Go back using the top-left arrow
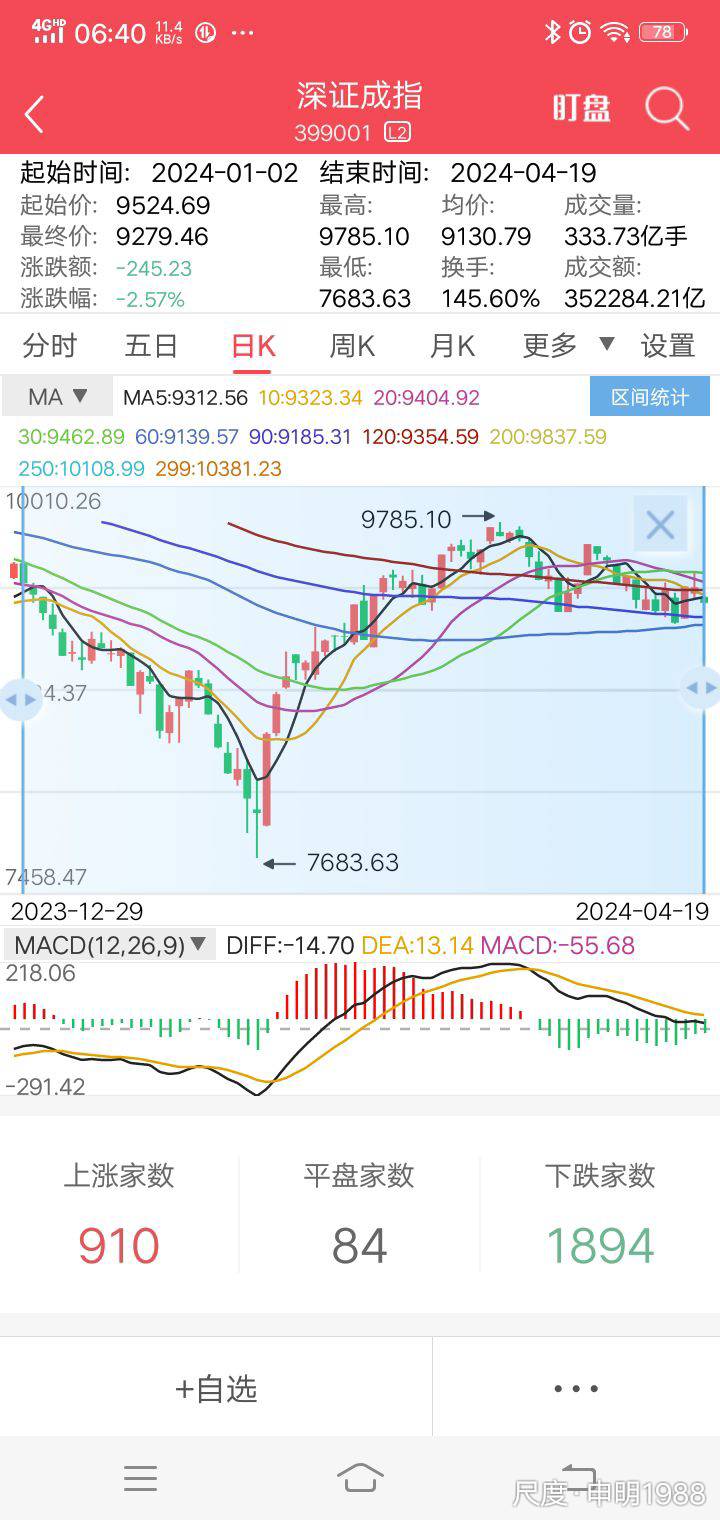The height and width of the screenshot is (1520, 720). (x=34, y=114)
